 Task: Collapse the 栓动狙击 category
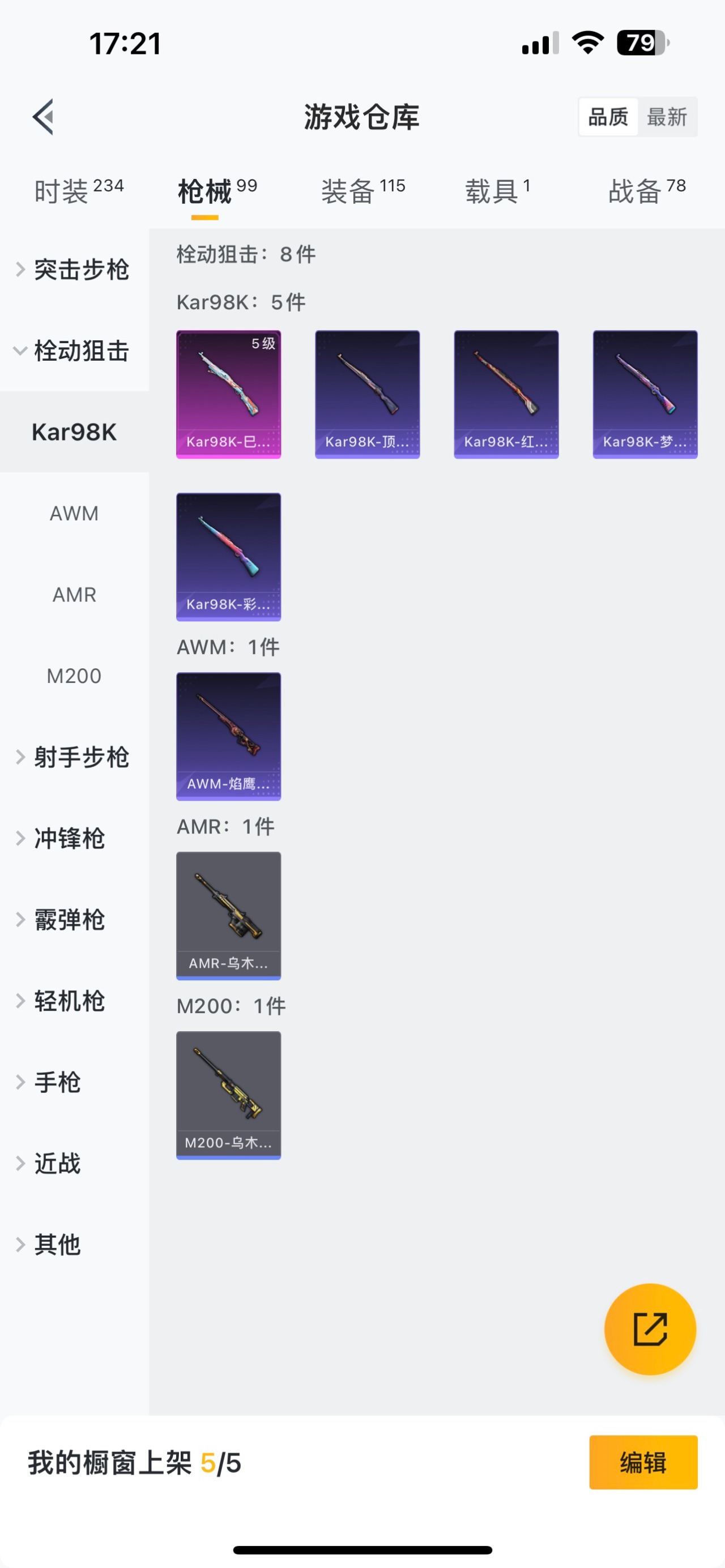(74, 351)
